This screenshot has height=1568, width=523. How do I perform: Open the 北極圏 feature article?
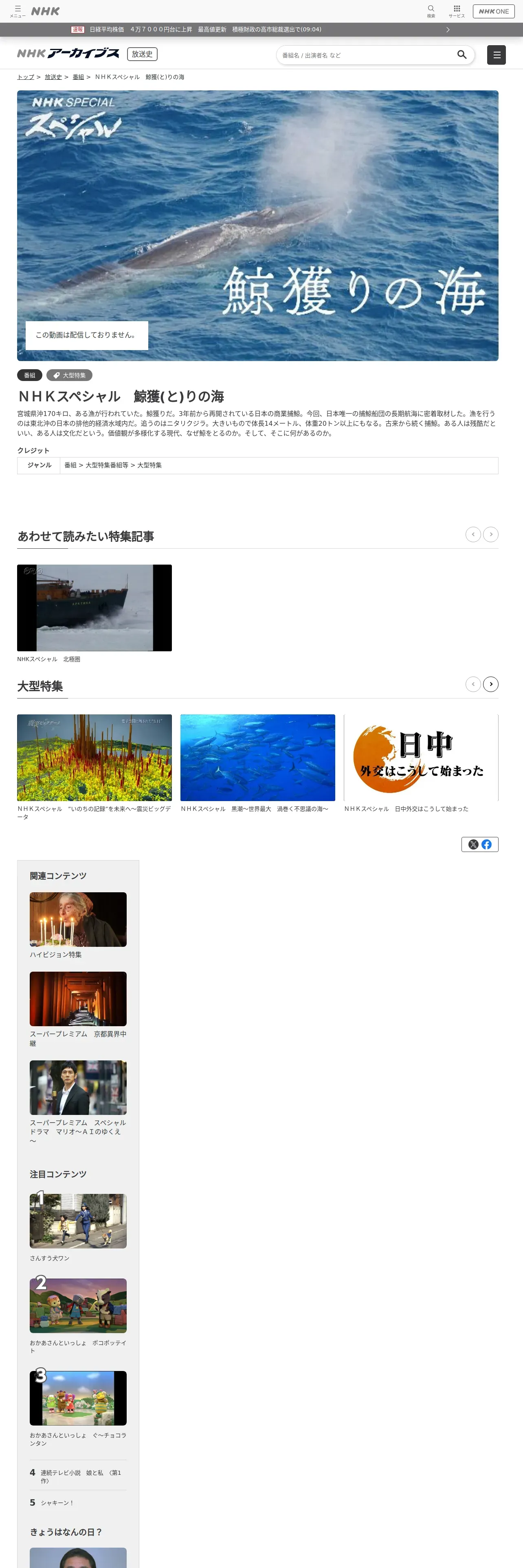click(x=94, y=608)
